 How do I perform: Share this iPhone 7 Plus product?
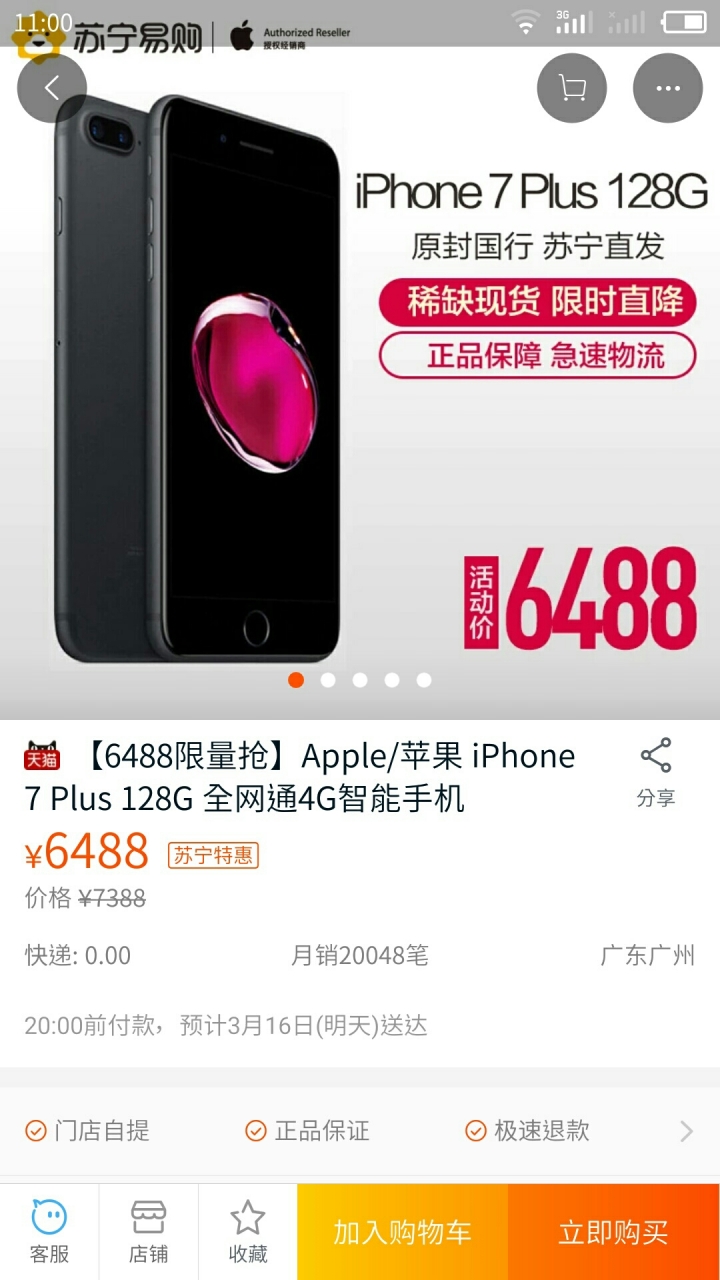tap(656, 771)
